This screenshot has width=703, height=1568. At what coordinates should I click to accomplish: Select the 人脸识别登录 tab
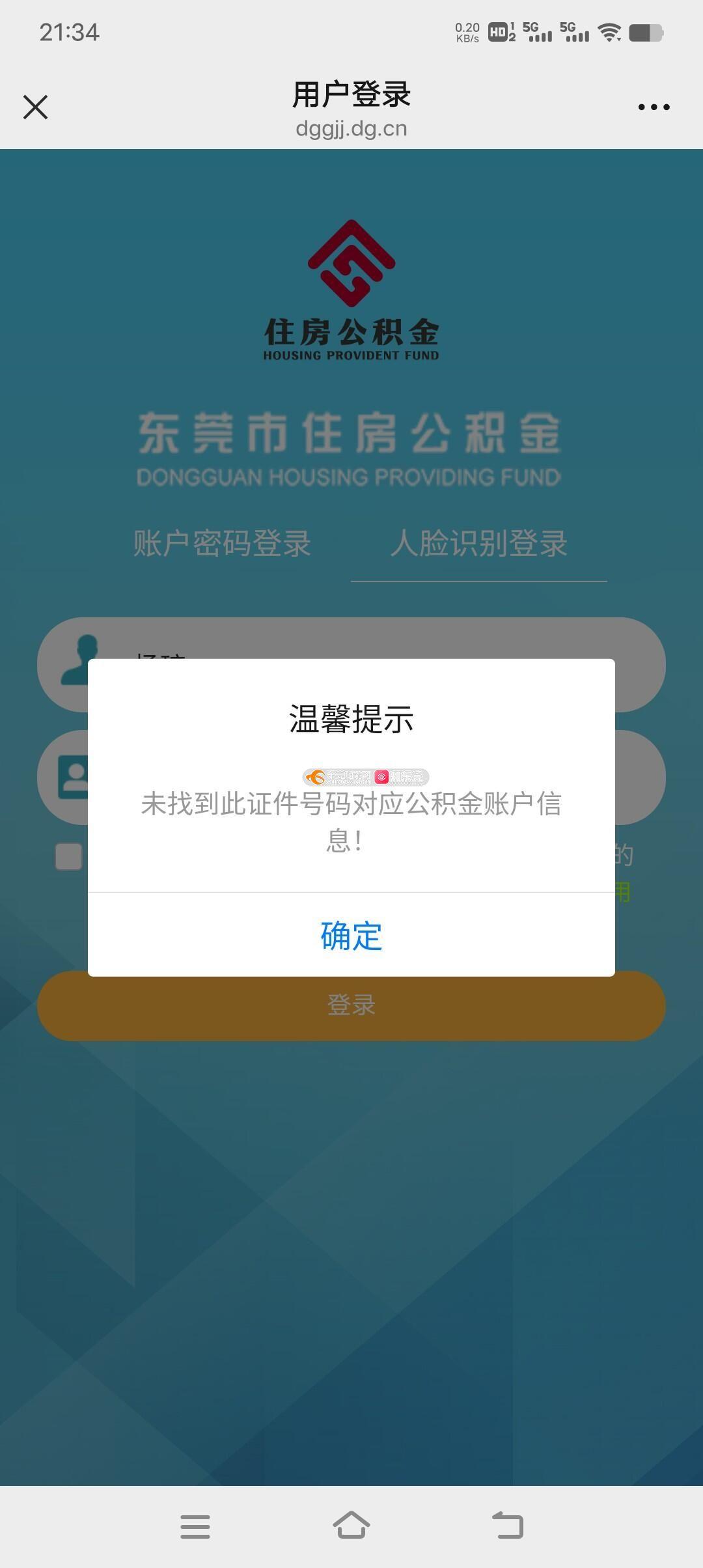tap(478, 543)
